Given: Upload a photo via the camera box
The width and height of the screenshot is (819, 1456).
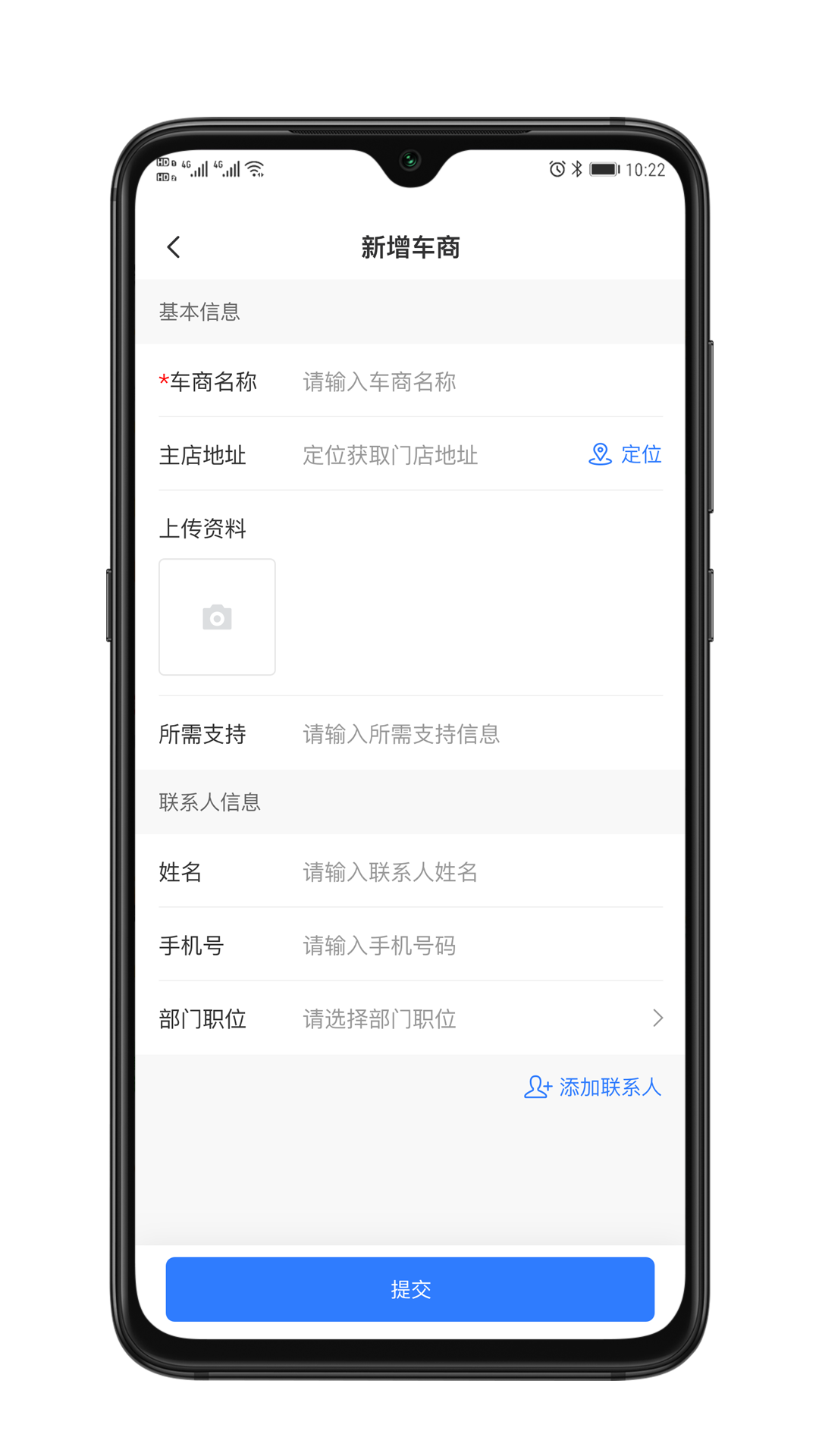Looking at the screenshot, I should pos(217,617).
